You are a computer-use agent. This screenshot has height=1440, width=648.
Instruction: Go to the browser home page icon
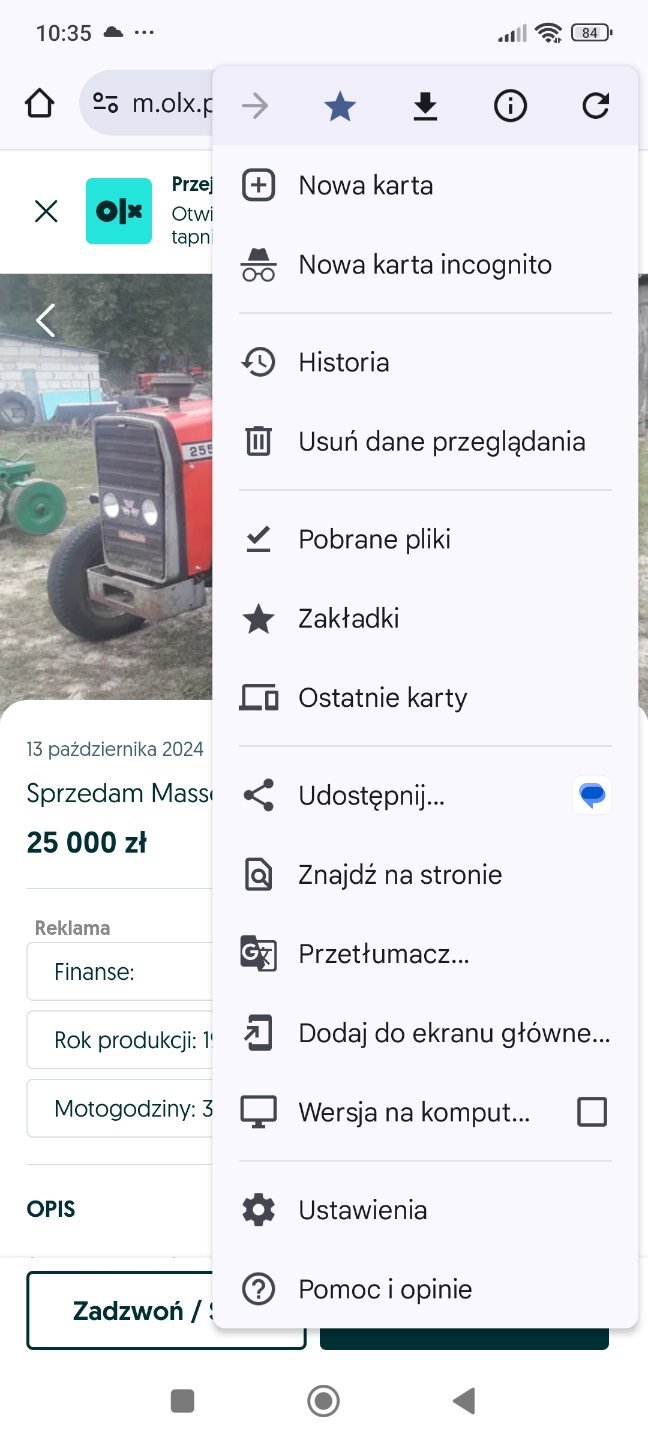click(x=39, y=103)
